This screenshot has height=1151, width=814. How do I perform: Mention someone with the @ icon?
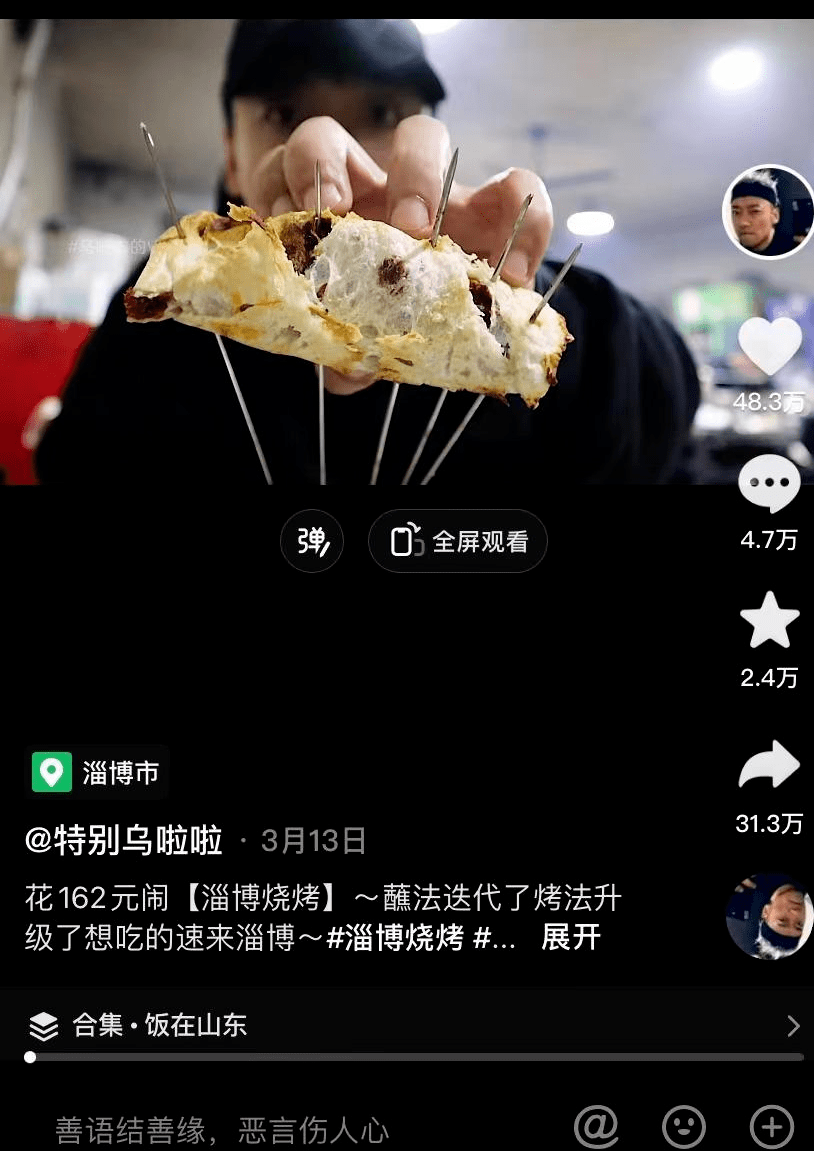pyautogui.click(x=597, y=1127)
